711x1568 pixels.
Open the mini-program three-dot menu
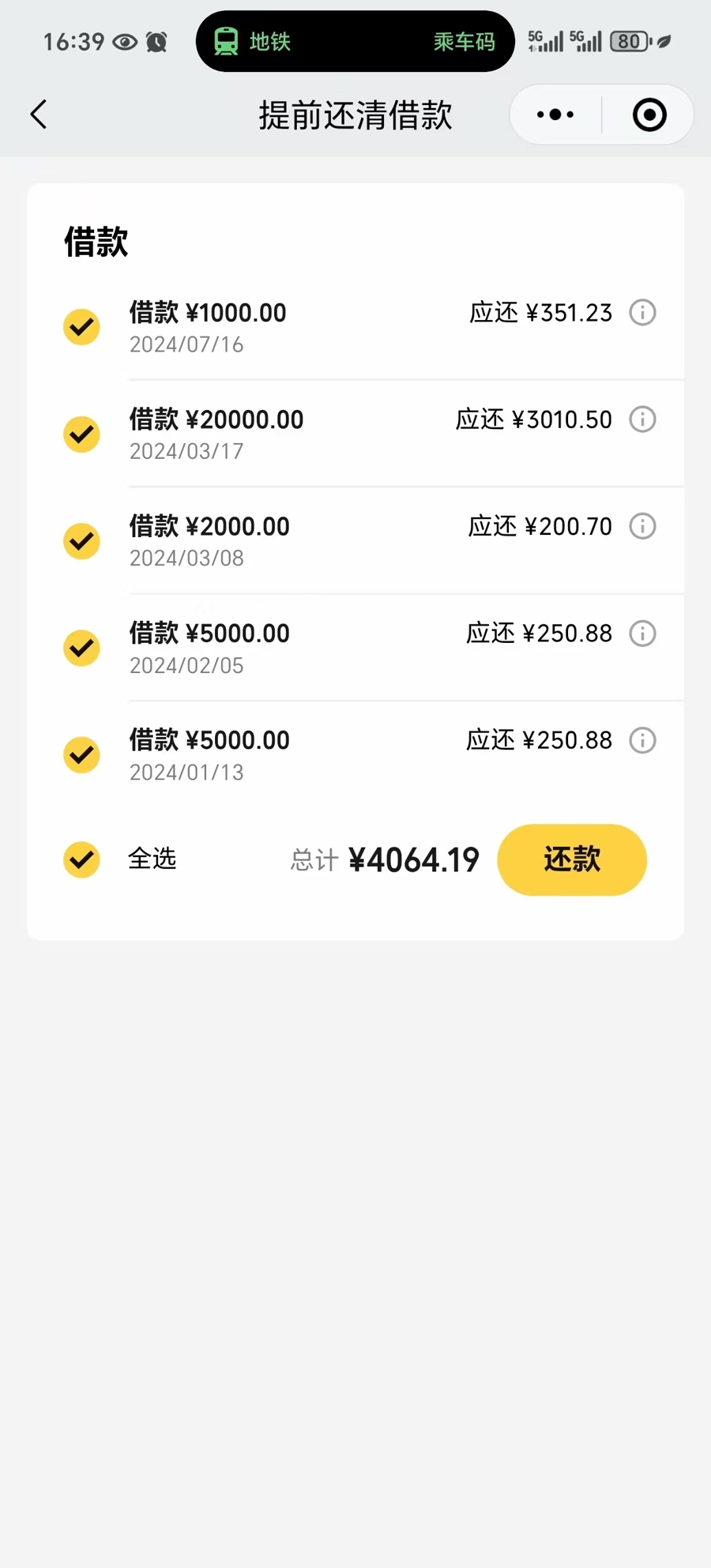(555, 115)
